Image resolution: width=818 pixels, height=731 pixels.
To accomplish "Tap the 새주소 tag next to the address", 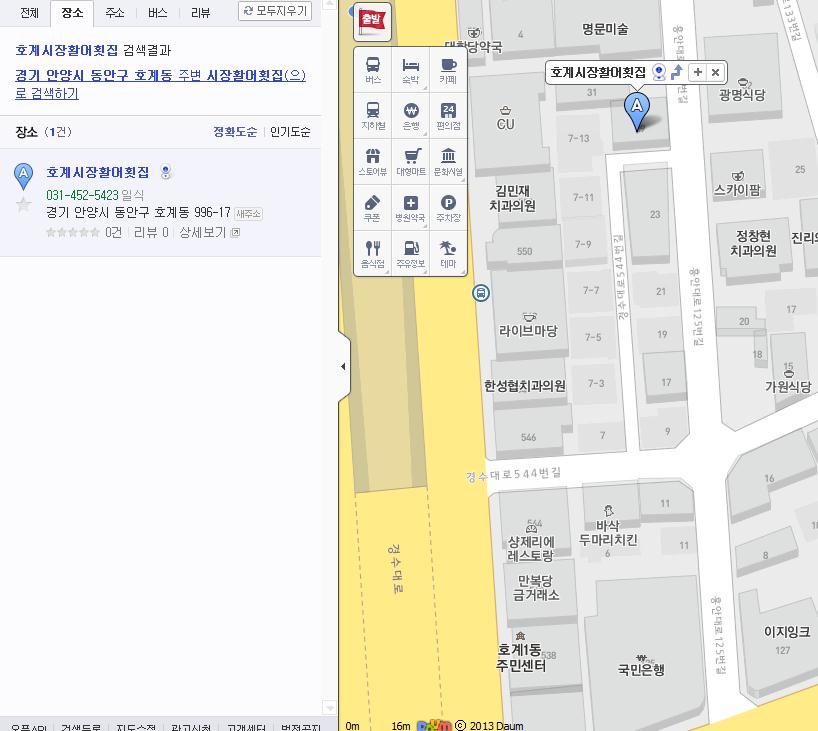I will tap(249, 213).
